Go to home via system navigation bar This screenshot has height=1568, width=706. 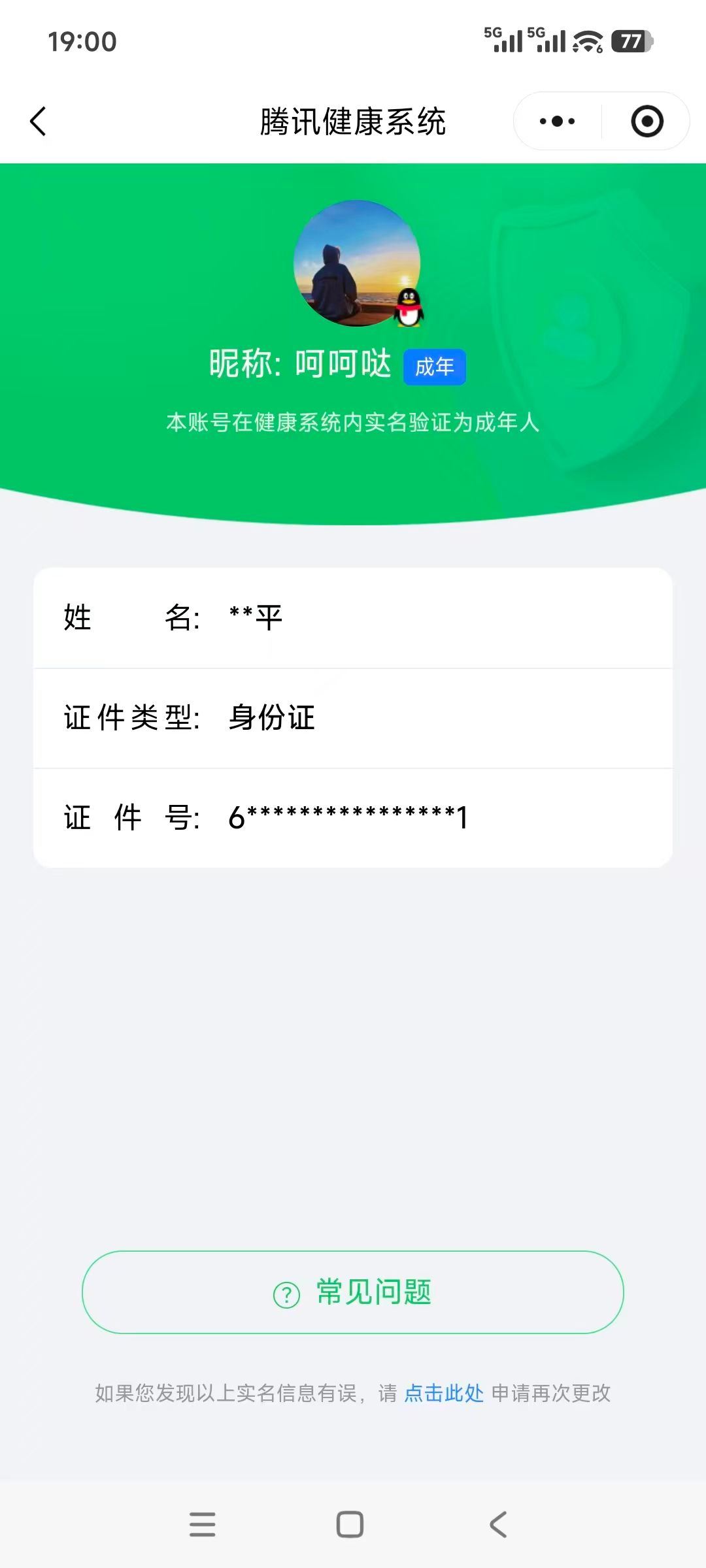click(350, 1524)
